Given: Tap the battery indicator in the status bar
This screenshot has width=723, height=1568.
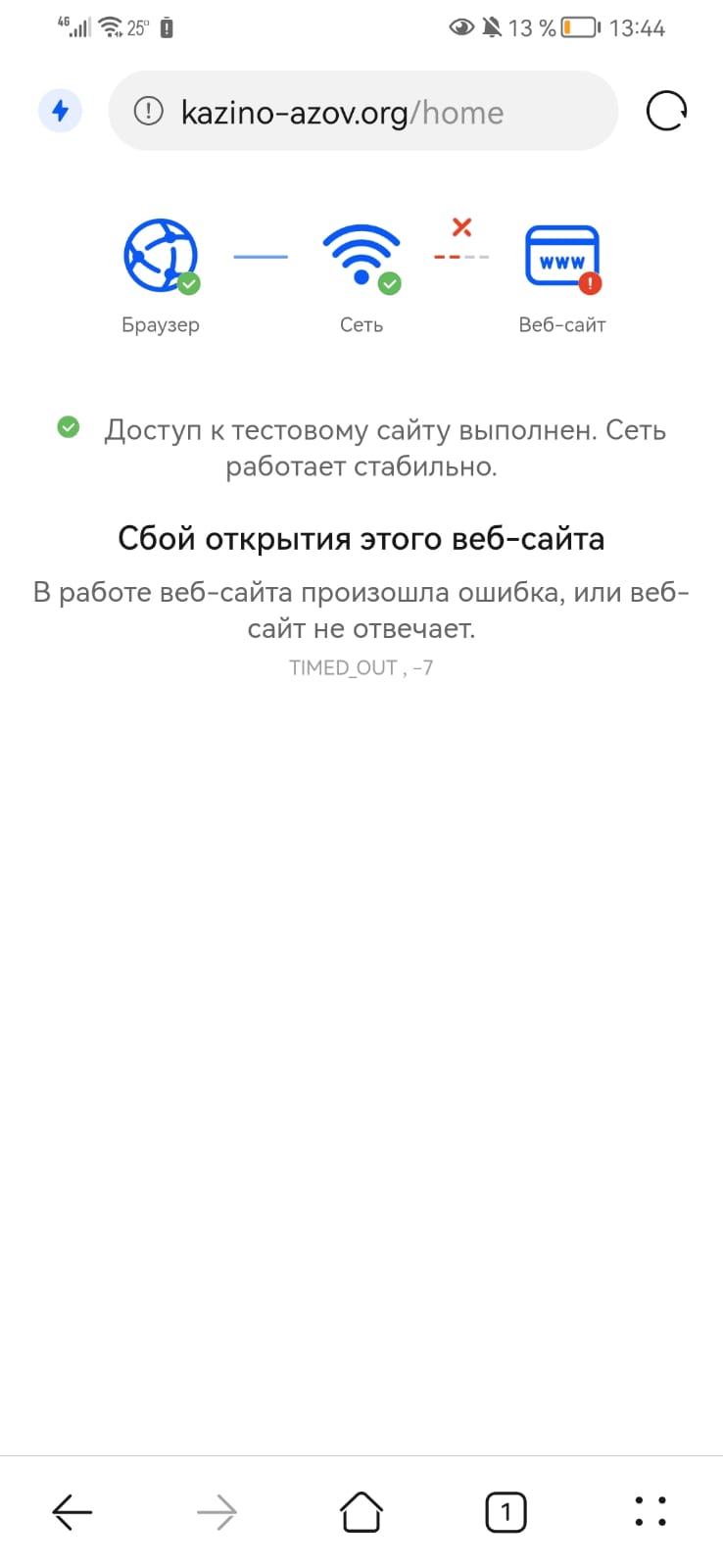Looking at the screenshot, I should [x=576, y=27].
